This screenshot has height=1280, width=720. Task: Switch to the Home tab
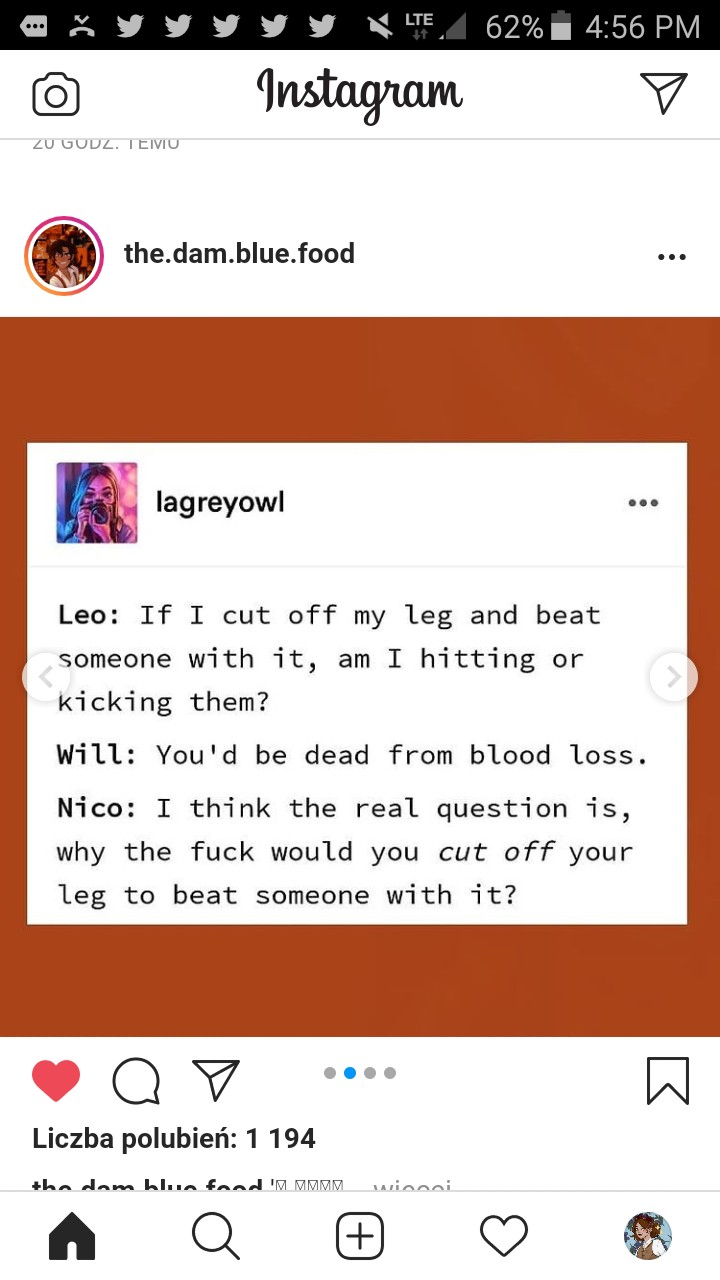pos(72,1236)
